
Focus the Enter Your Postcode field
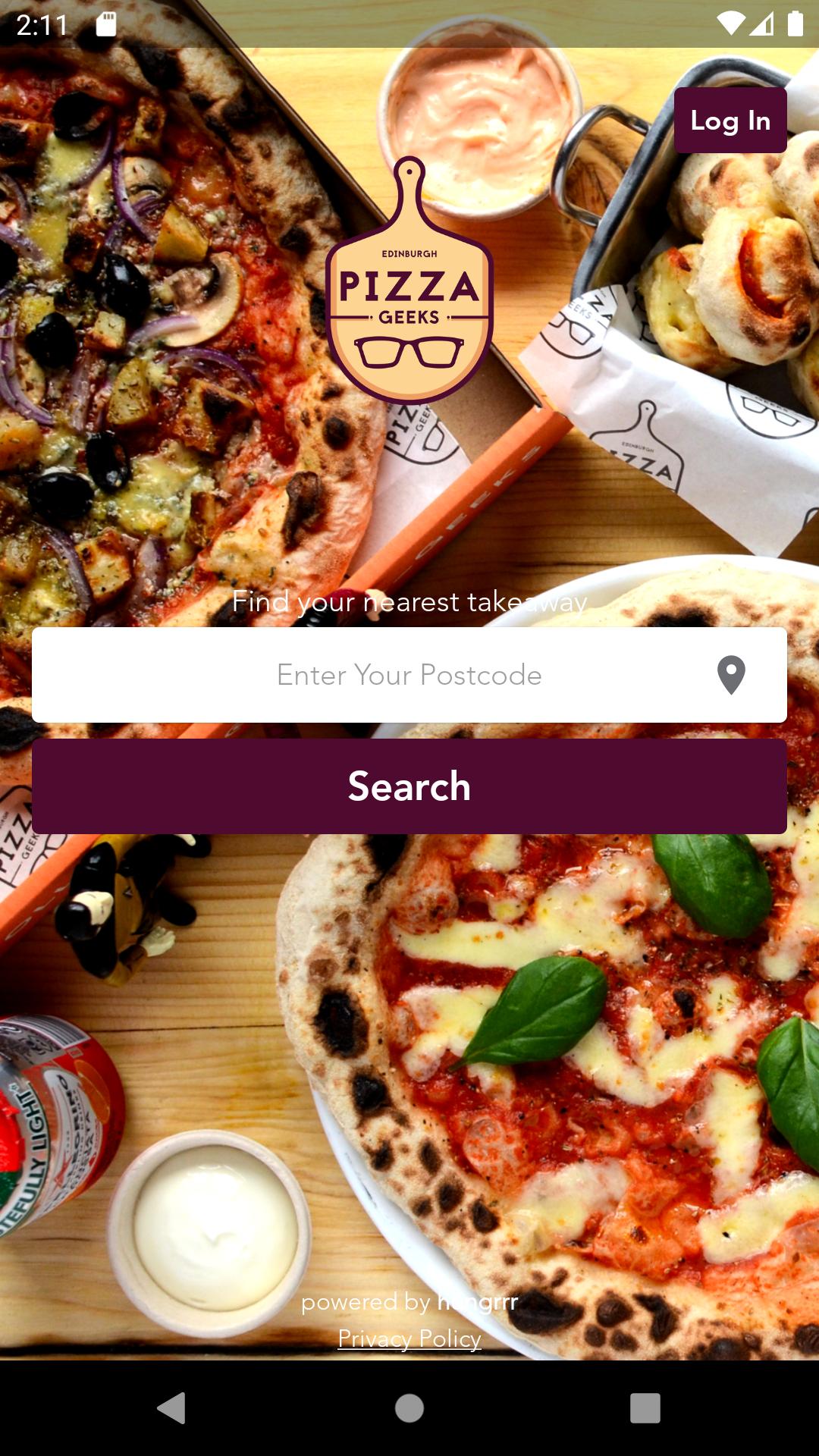click(409, 675)
